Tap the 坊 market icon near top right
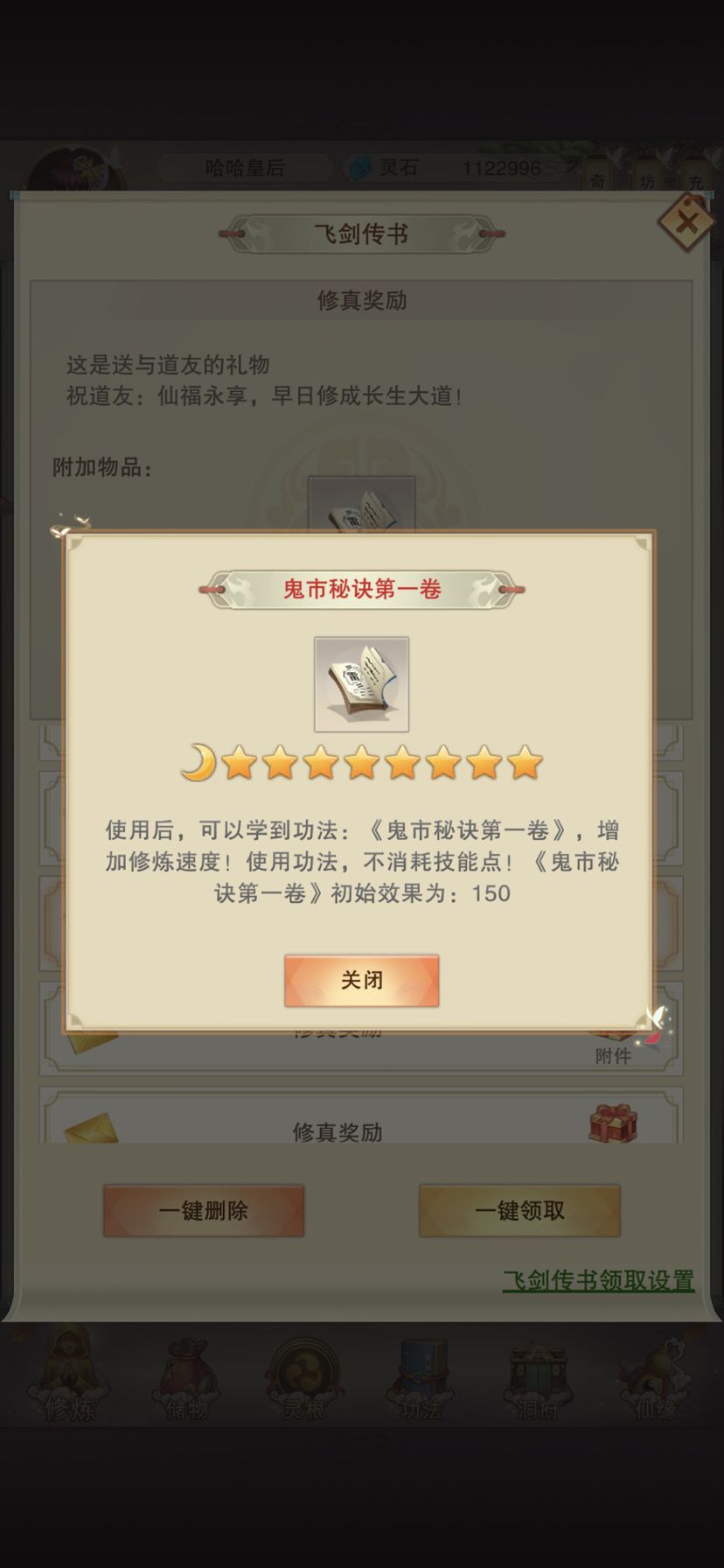The height and width of the screenshot is (1568, 724). tap(646, 176)
